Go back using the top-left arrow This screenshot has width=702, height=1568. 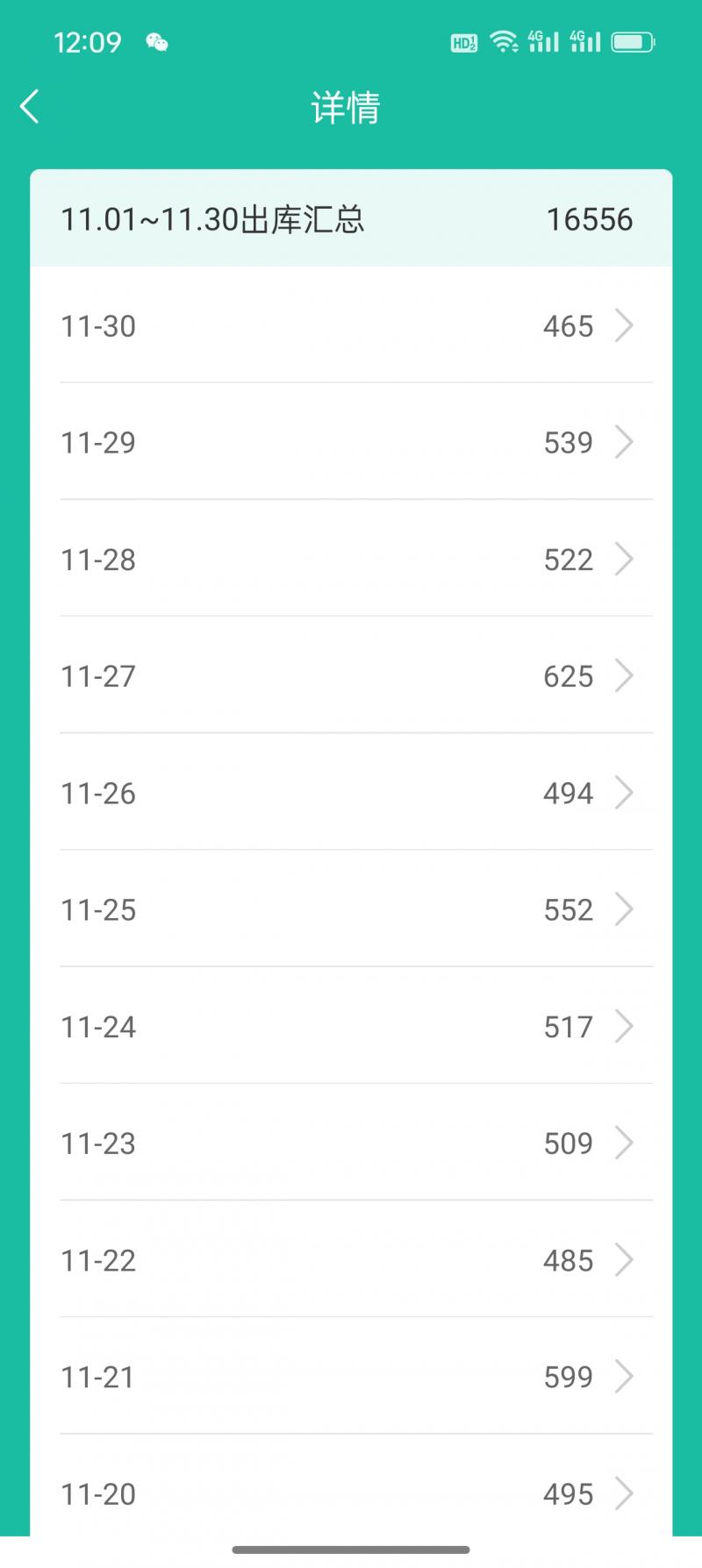pyautogui.click(x=30, y=107)
